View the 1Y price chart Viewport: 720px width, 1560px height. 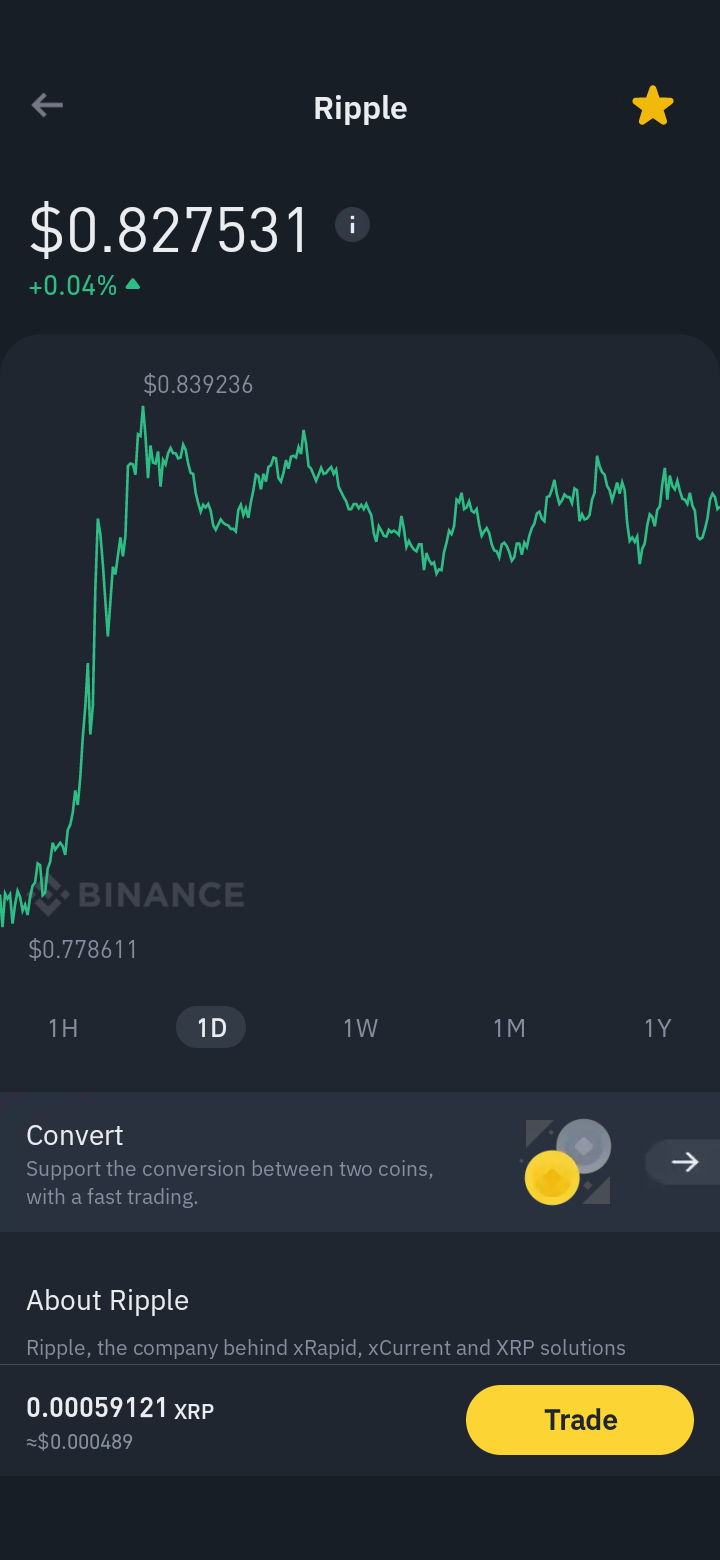(657, 1028)
